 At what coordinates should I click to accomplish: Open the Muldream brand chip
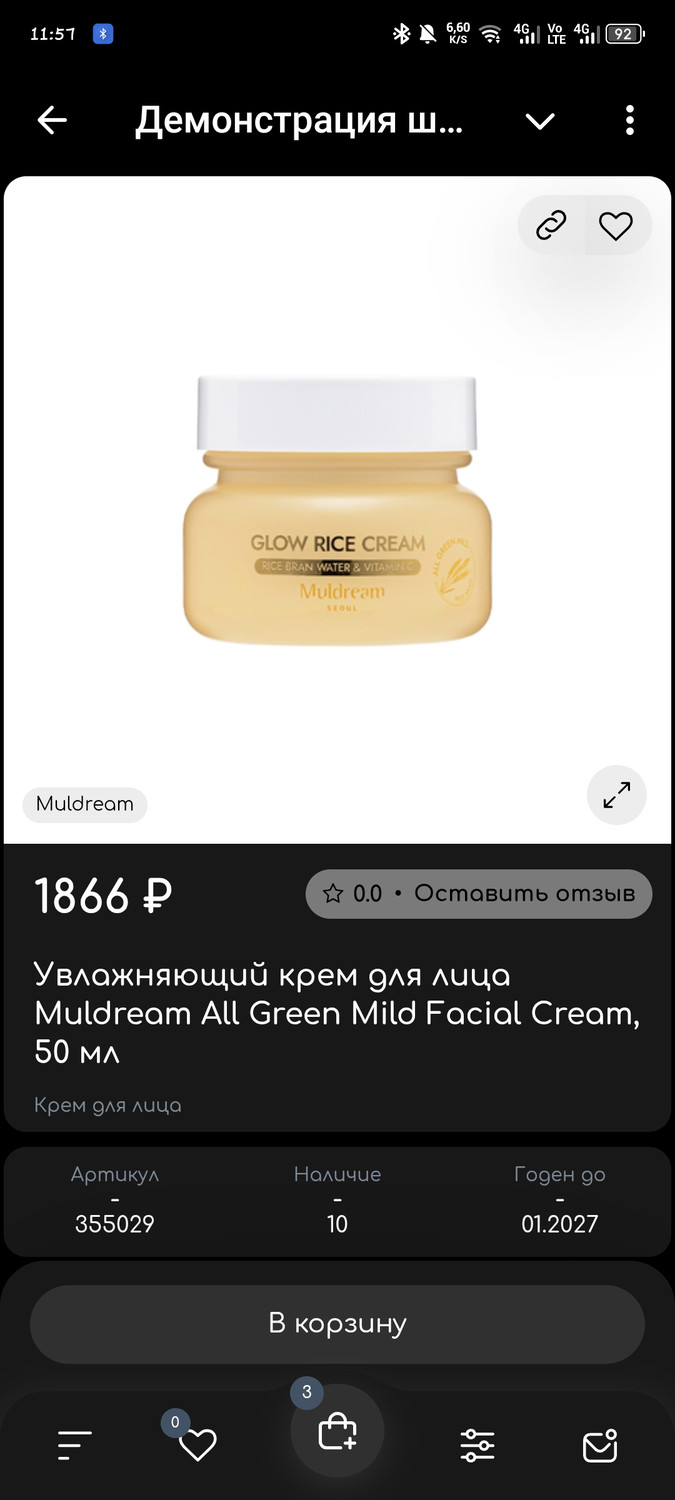tap(85, 804)
